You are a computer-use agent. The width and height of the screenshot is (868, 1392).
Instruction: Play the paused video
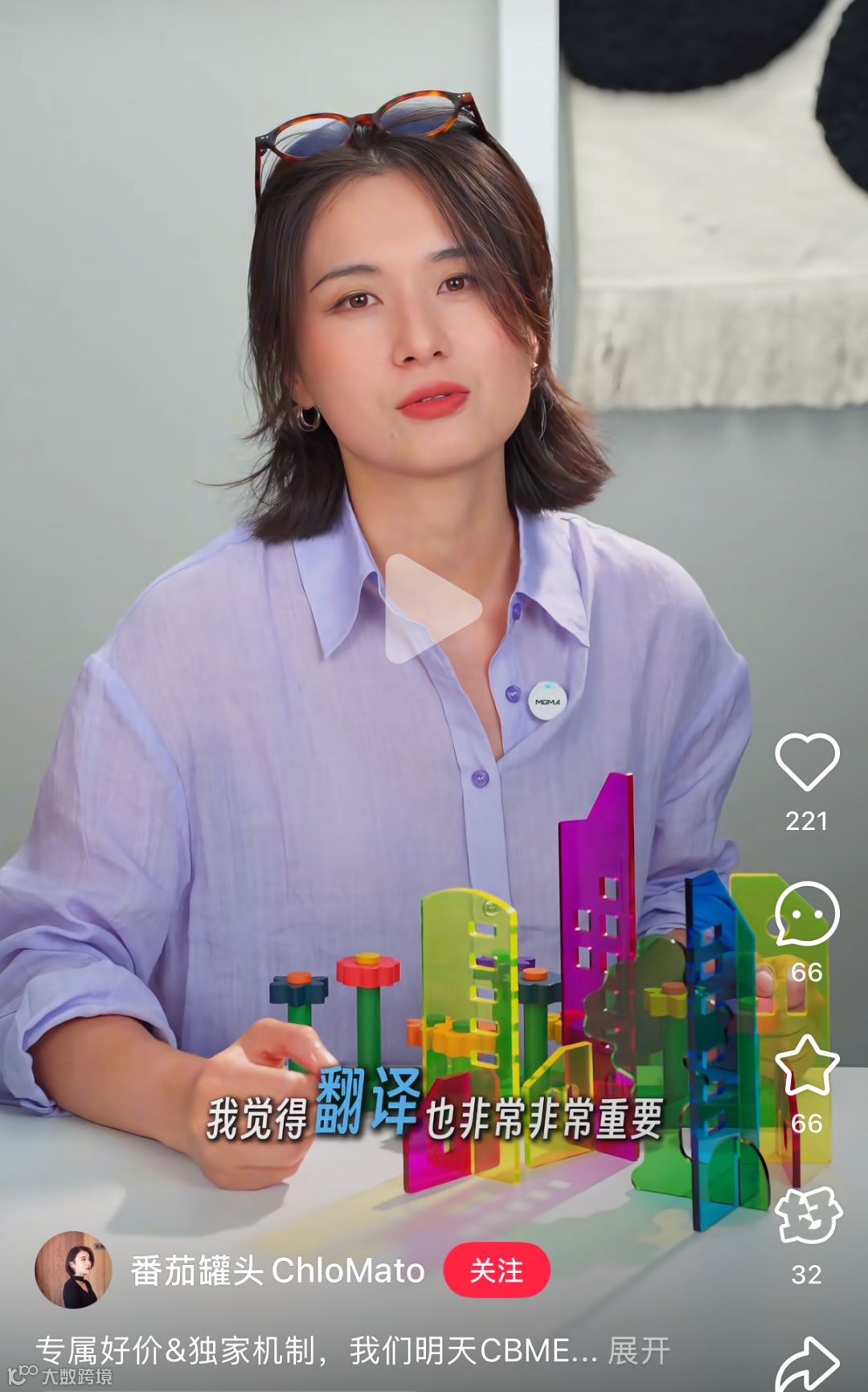[432, 609]
